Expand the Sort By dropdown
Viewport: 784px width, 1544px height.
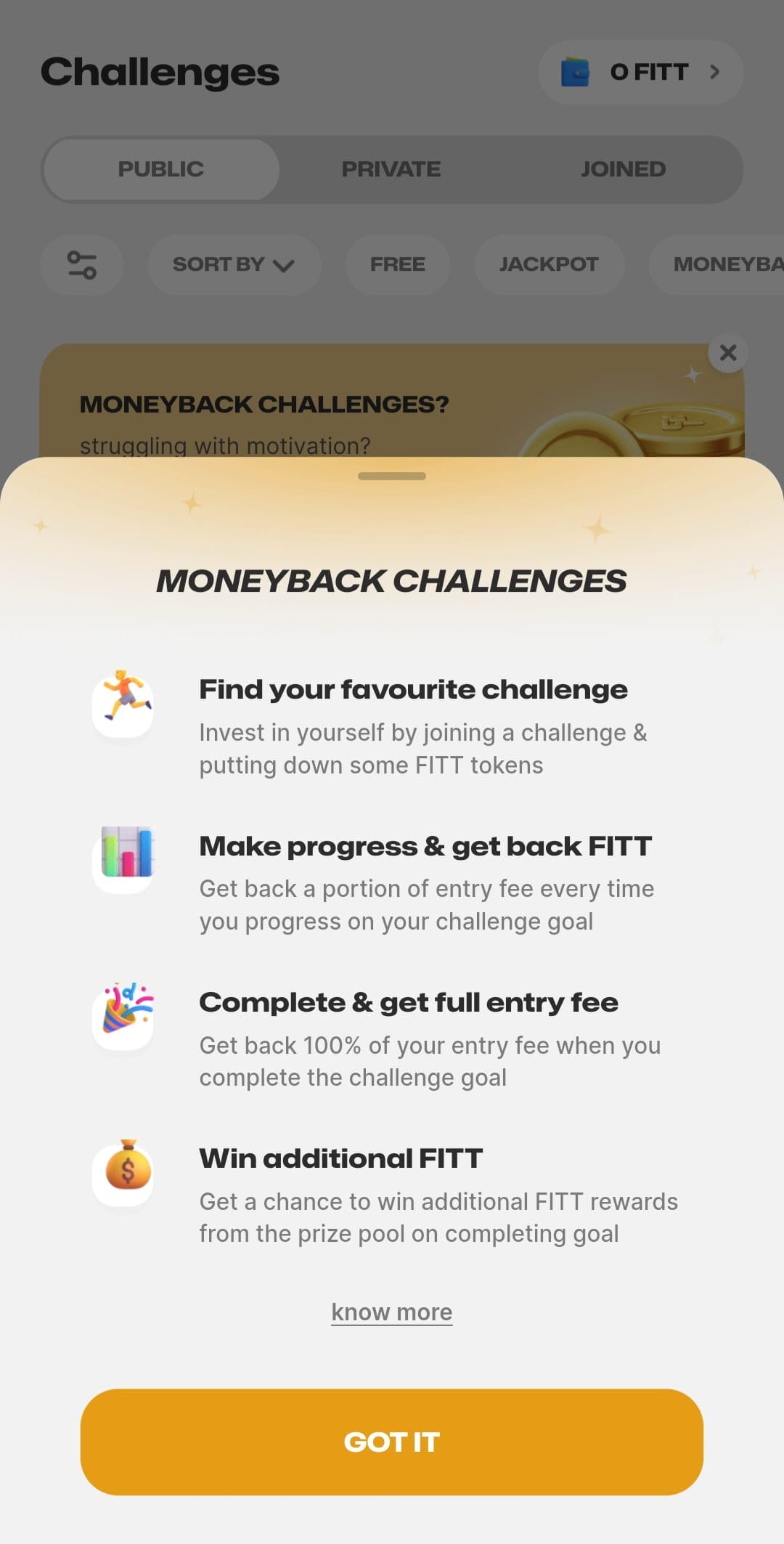(234, 264)
